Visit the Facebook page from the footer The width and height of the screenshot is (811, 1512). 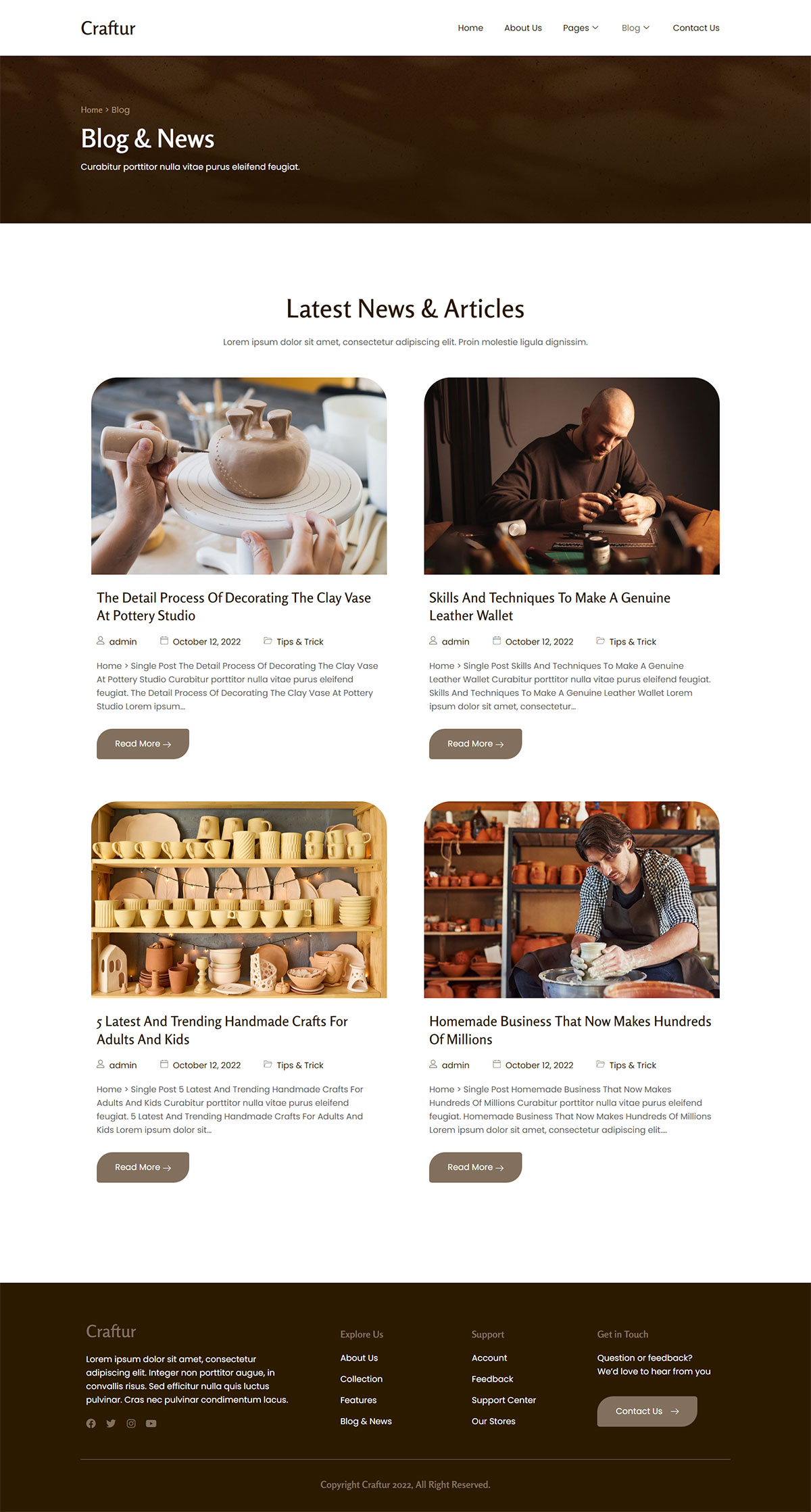91,1423
